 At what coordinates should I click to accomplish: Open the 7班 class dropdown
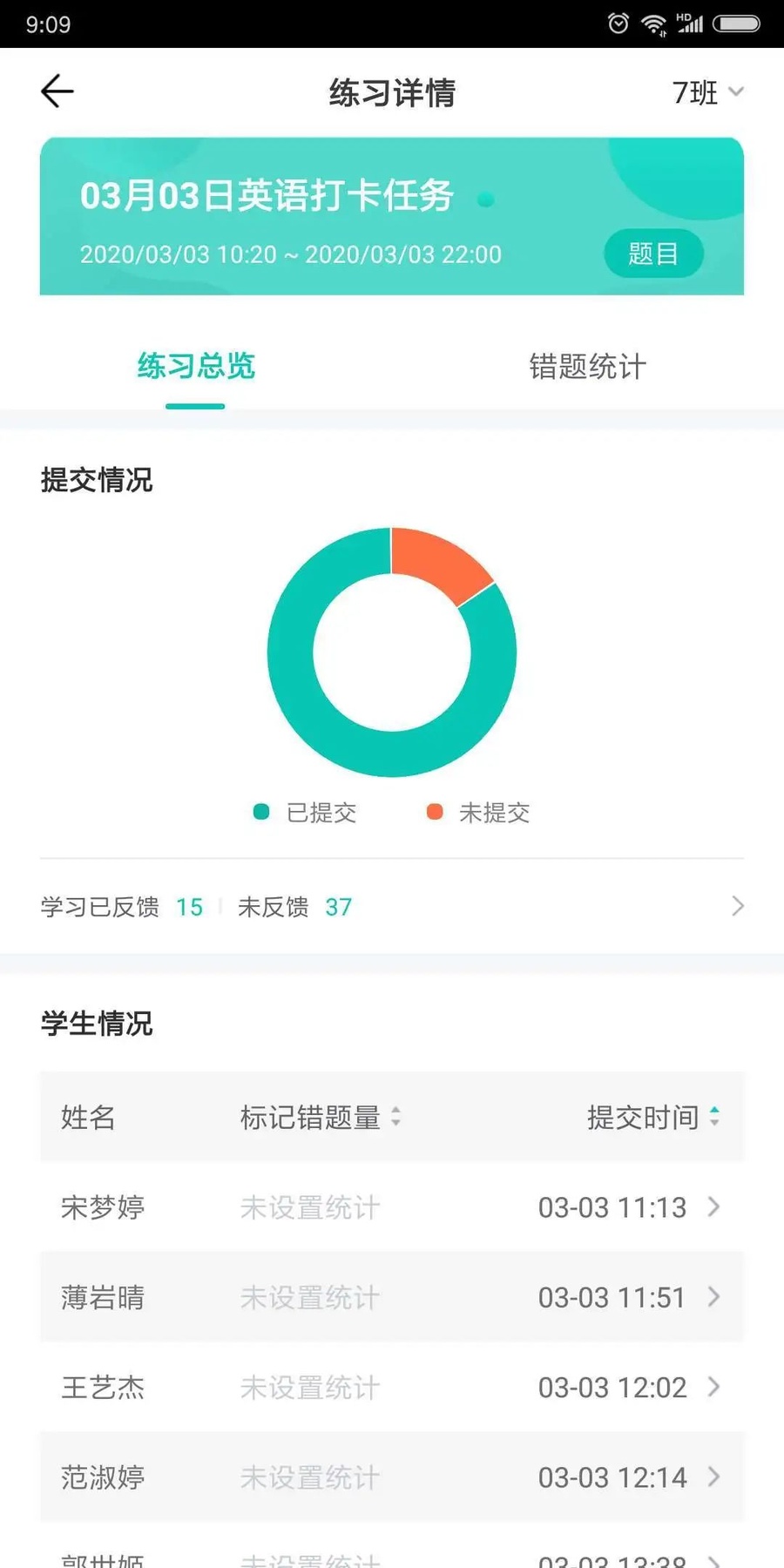[x=706, y=92]
